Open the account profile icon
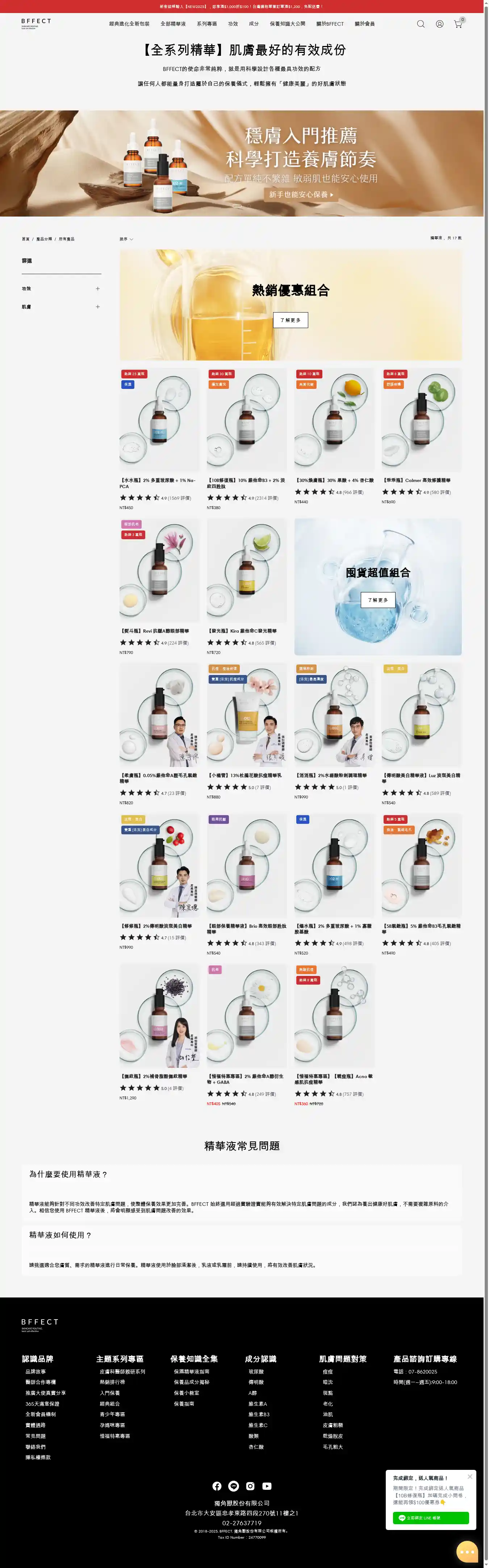The image size is (489, 1568). click(x=439, y=24)
